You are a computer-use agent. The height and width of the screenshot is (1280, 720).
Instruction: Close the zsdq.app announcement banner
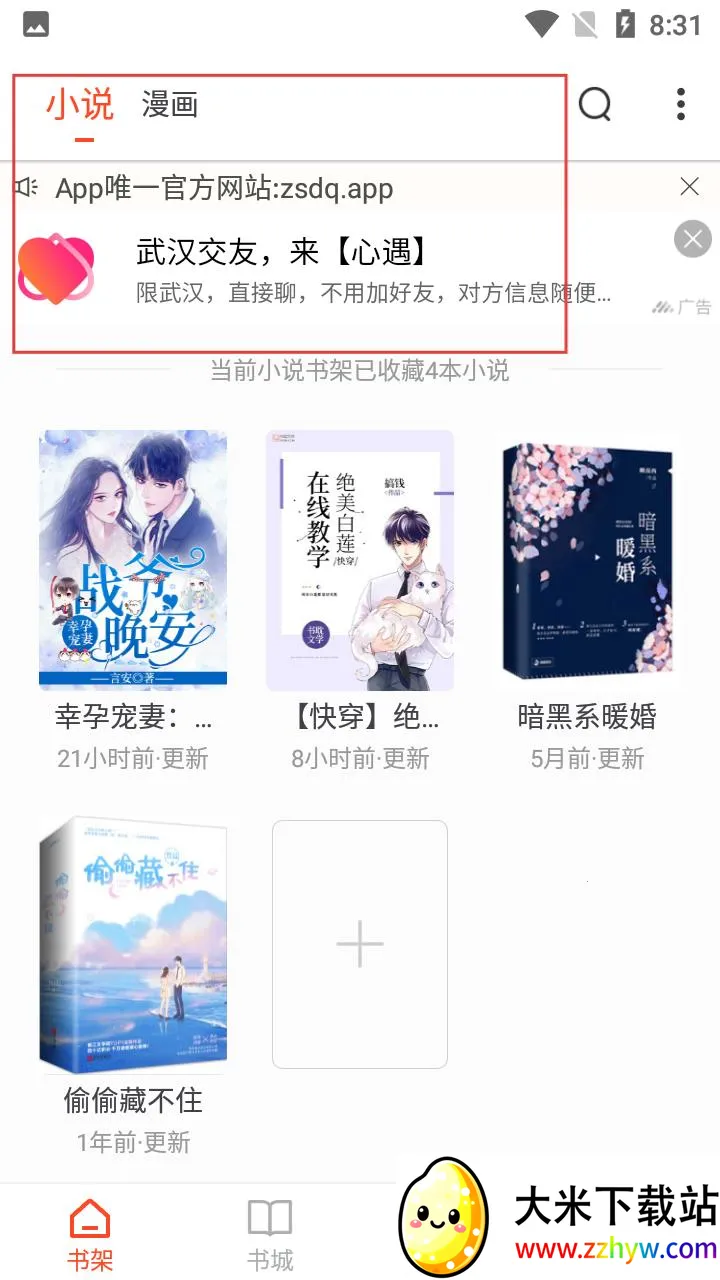[690, 187]
